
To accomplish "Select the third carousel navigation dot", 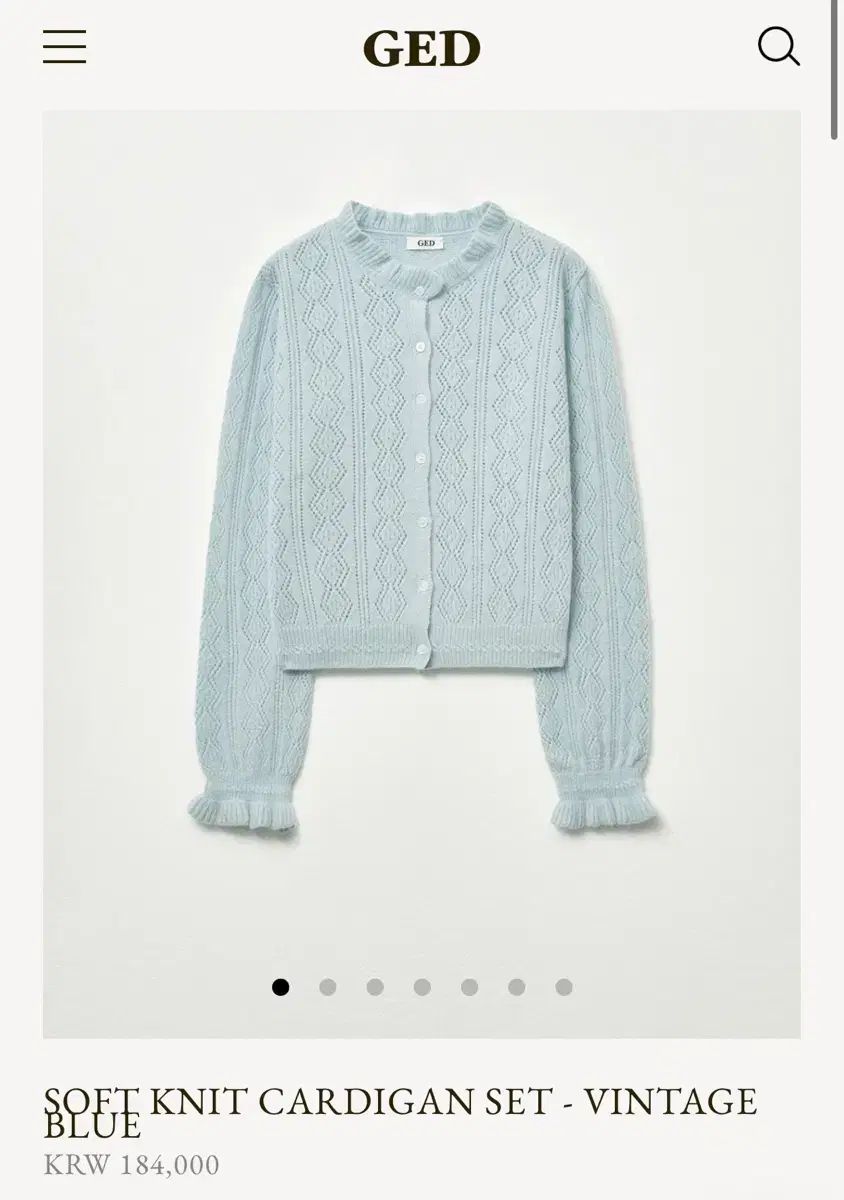I will tap(374, 986).
